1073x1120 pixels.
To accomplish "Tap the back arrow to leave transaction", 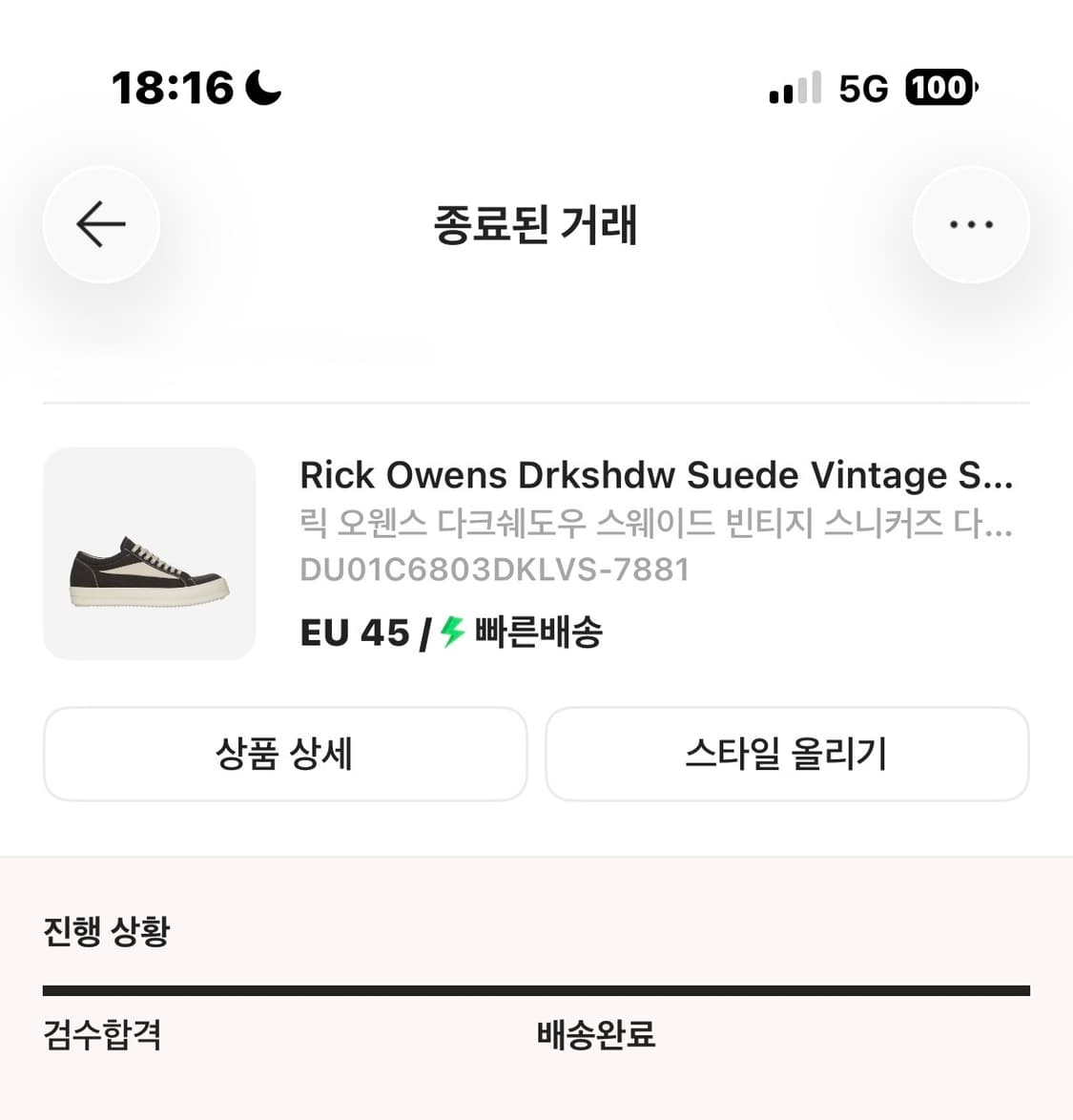I will tap(100, 224).
